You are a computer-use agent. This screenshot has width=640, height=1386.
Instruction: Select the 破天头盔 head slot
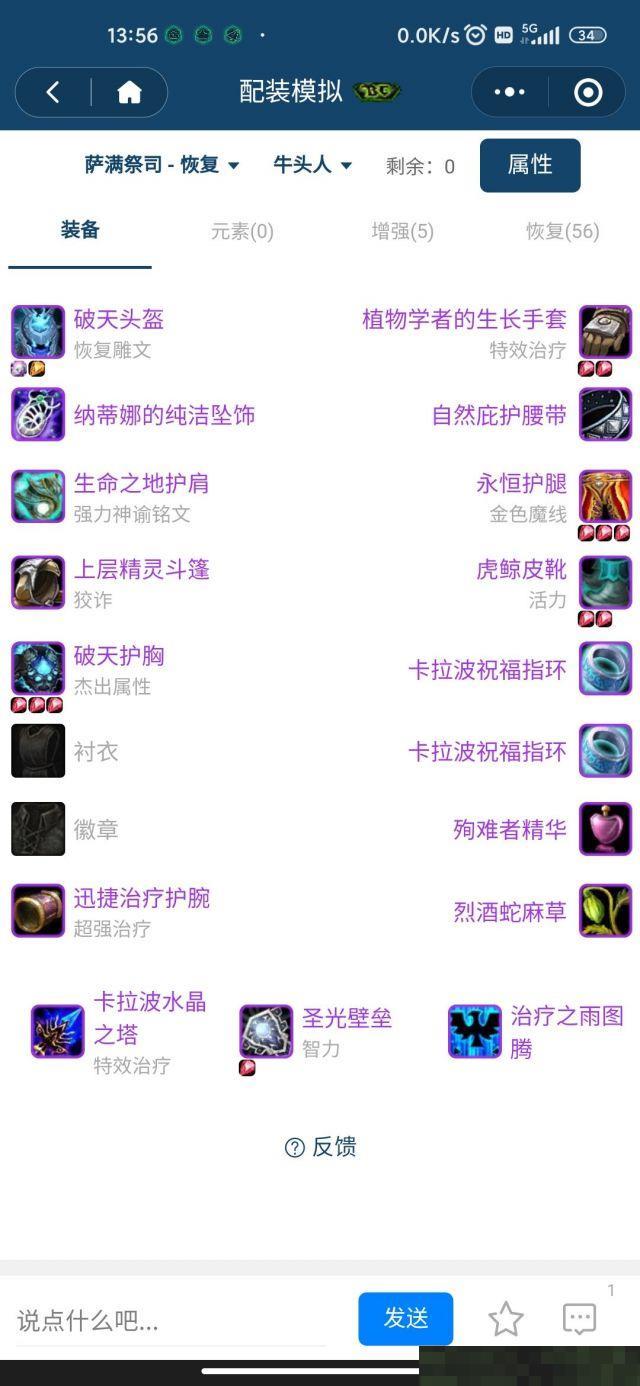(118, 320)
